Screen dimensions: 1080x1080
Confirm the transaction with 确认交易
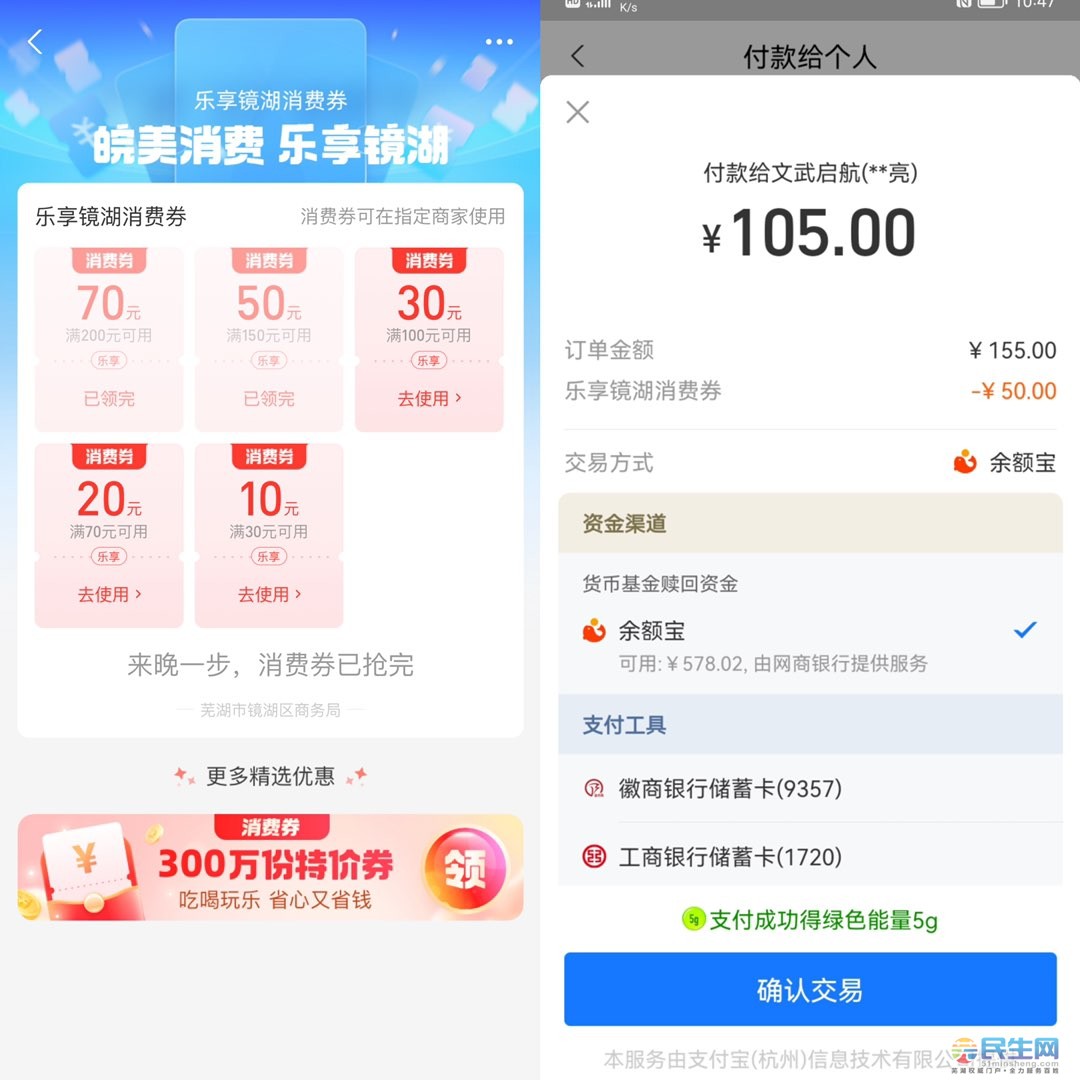click(x=810, y=990)
